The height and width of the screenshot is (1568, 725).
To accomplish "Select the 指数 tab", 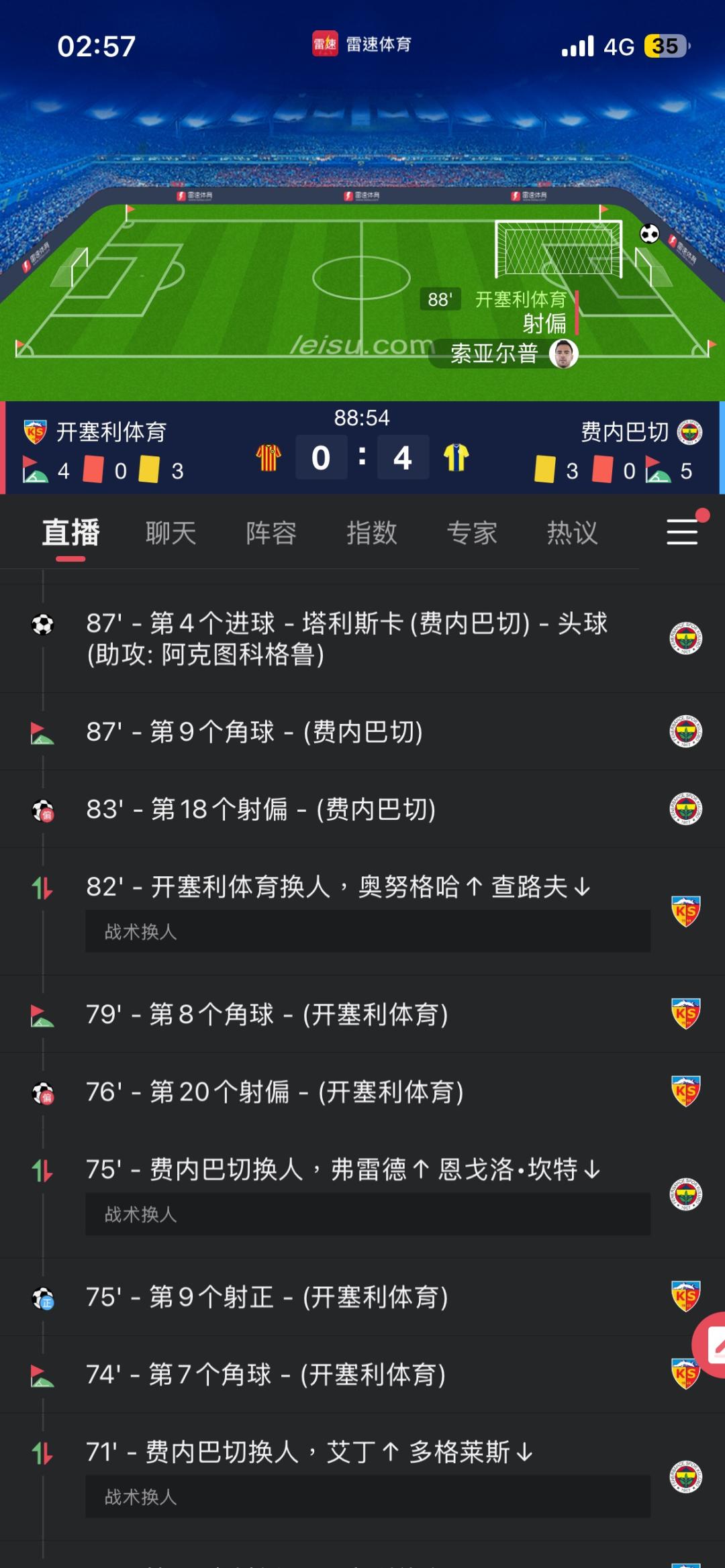I will [x=372, y=533].
